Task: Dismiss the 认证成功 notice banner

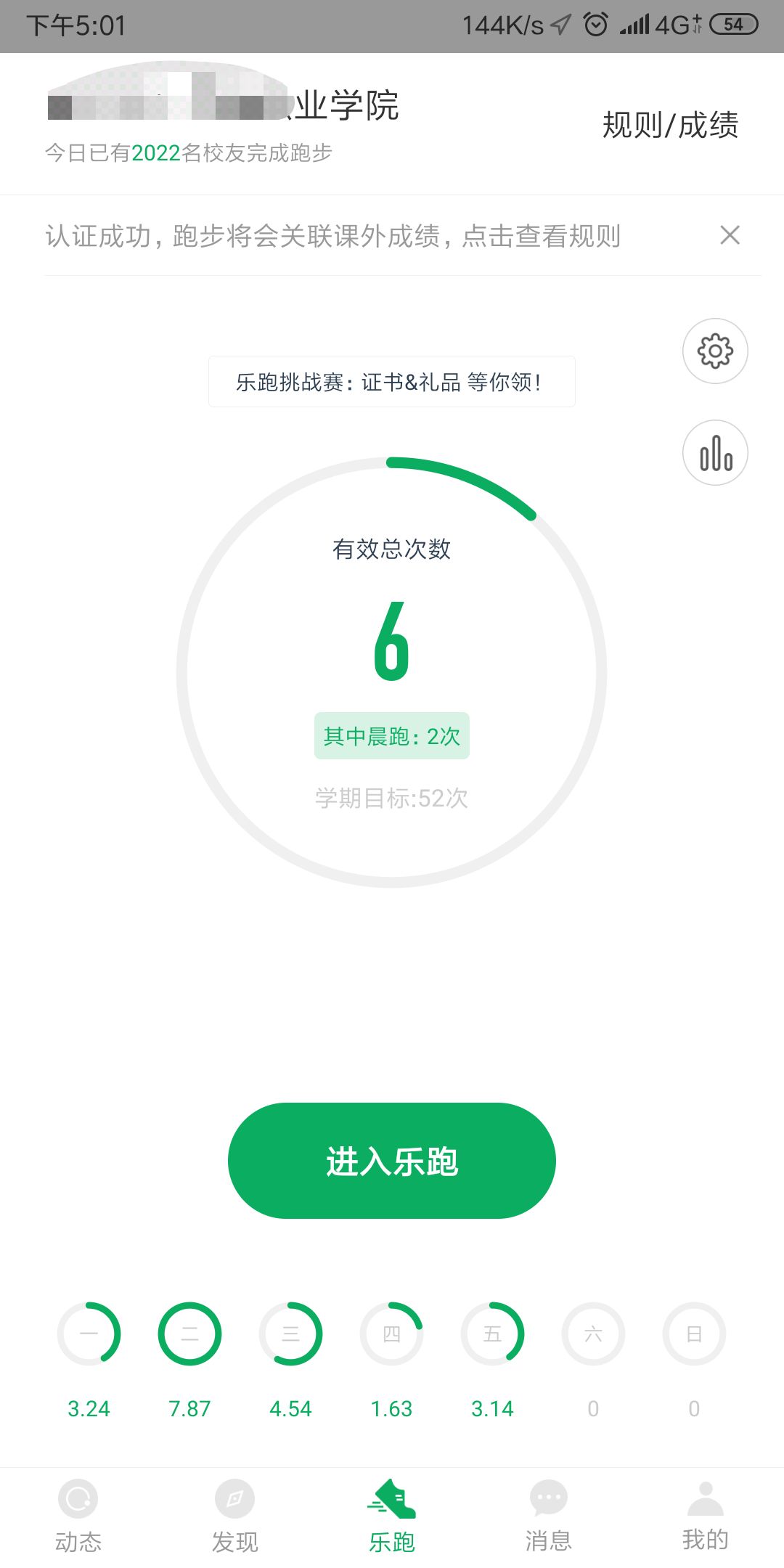Action: pos(730,235)
